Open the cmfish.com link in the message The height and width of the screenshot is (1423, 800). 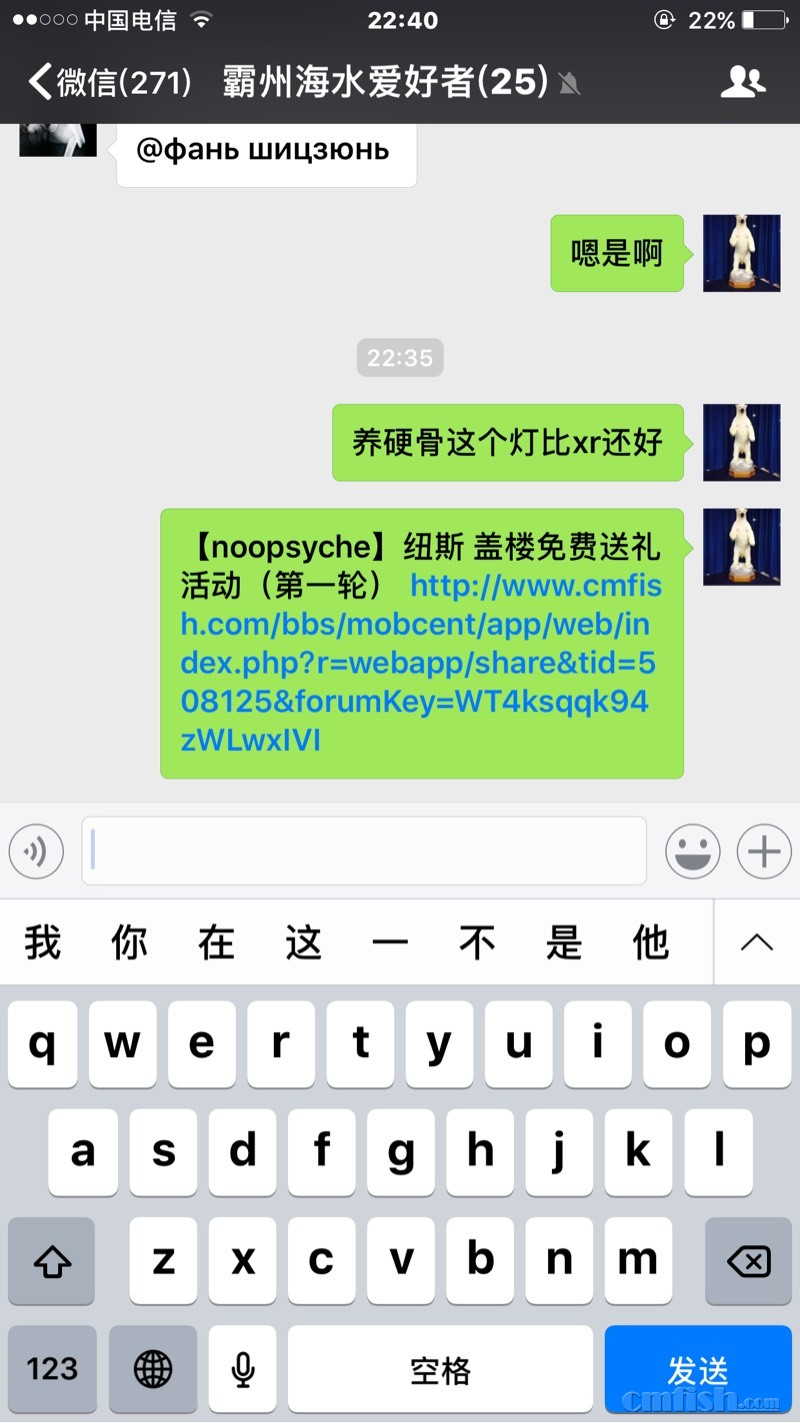click(420, 662)
